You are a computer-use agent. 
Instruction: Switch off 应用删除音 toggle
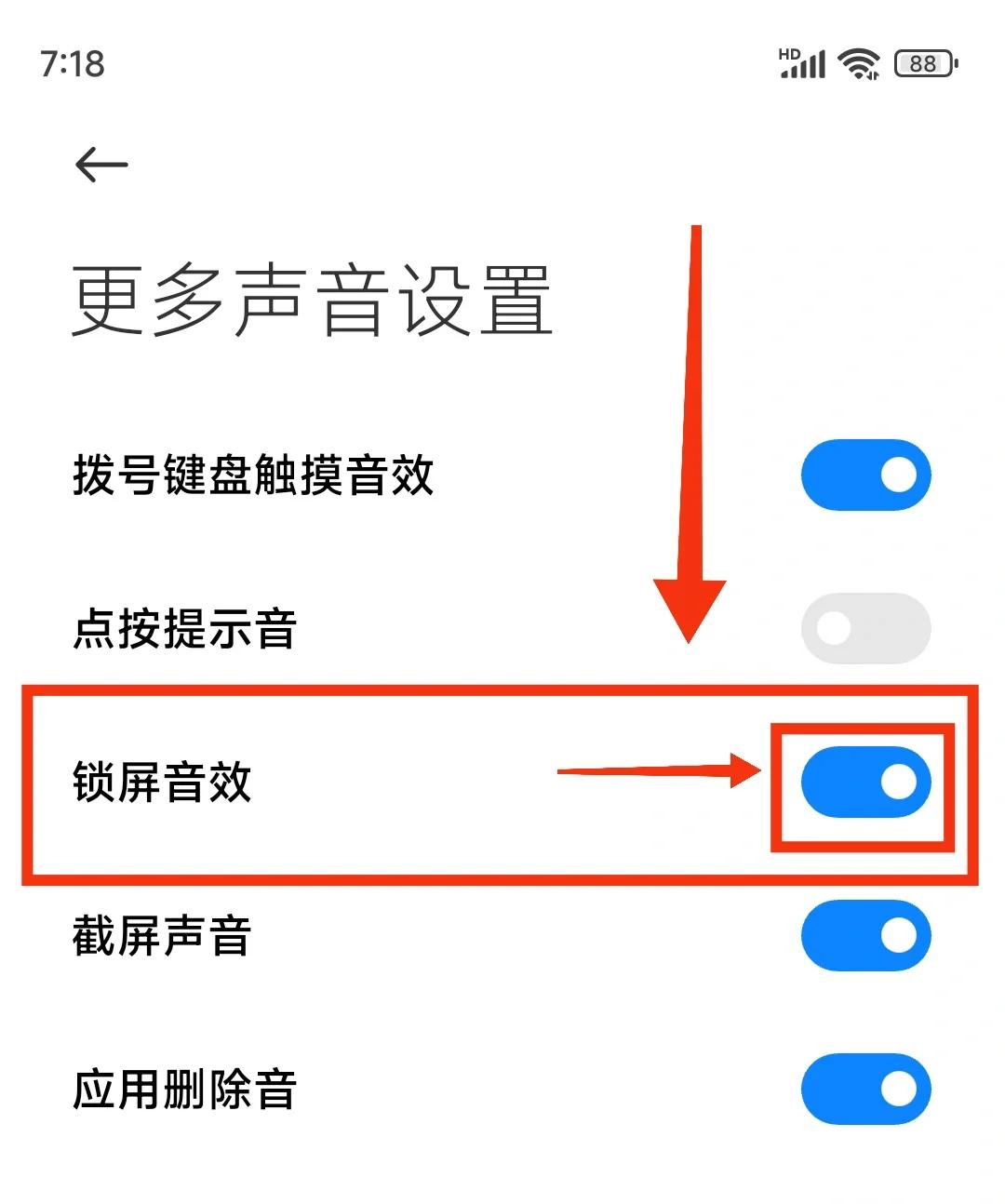(x=865, y=1090)
